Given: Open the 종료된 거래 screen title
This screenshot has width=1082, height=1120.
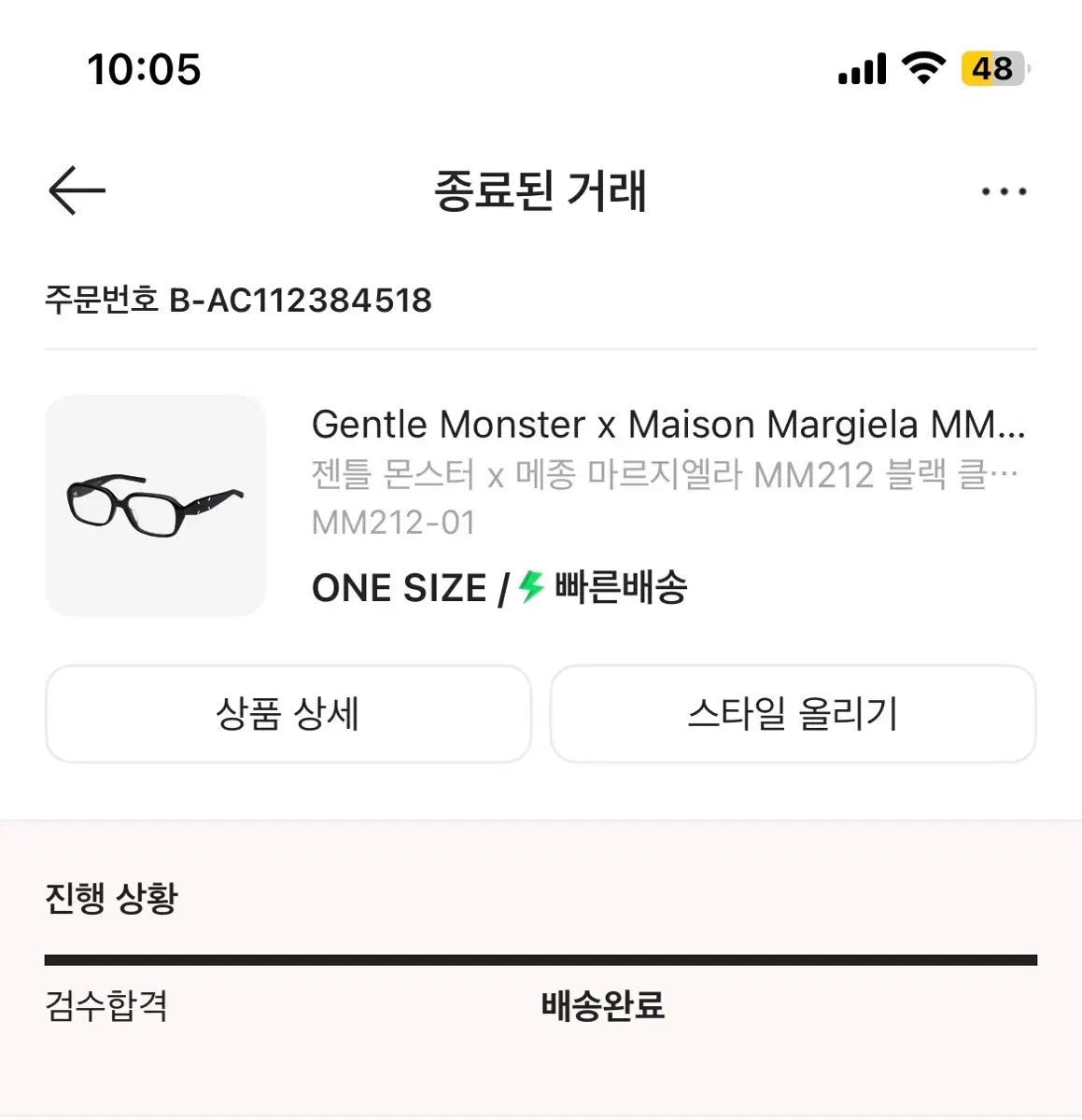Looking at the screenshot, I should click(x=541, y=192).
